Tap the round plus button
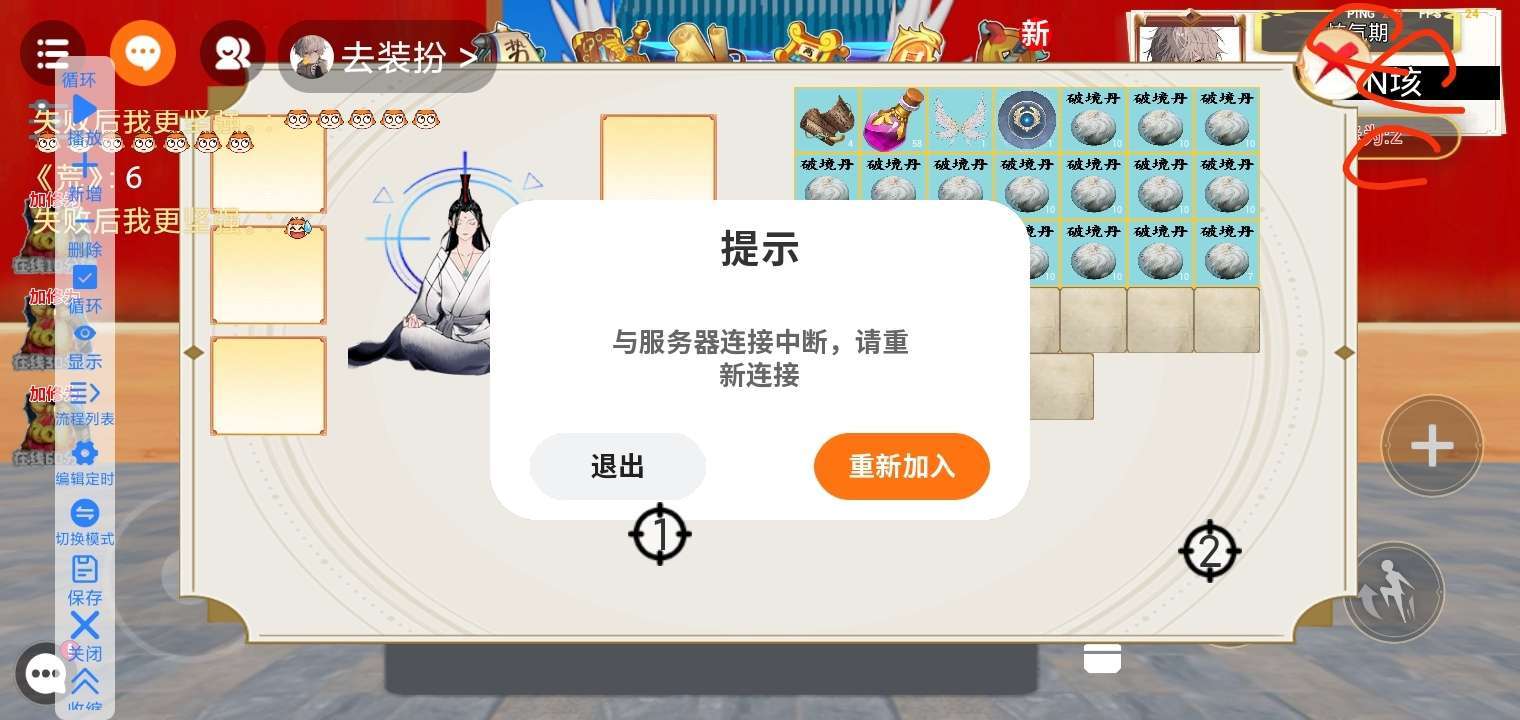The height and width of the screenshot is (720, 1520). [x=1431, y=446]
